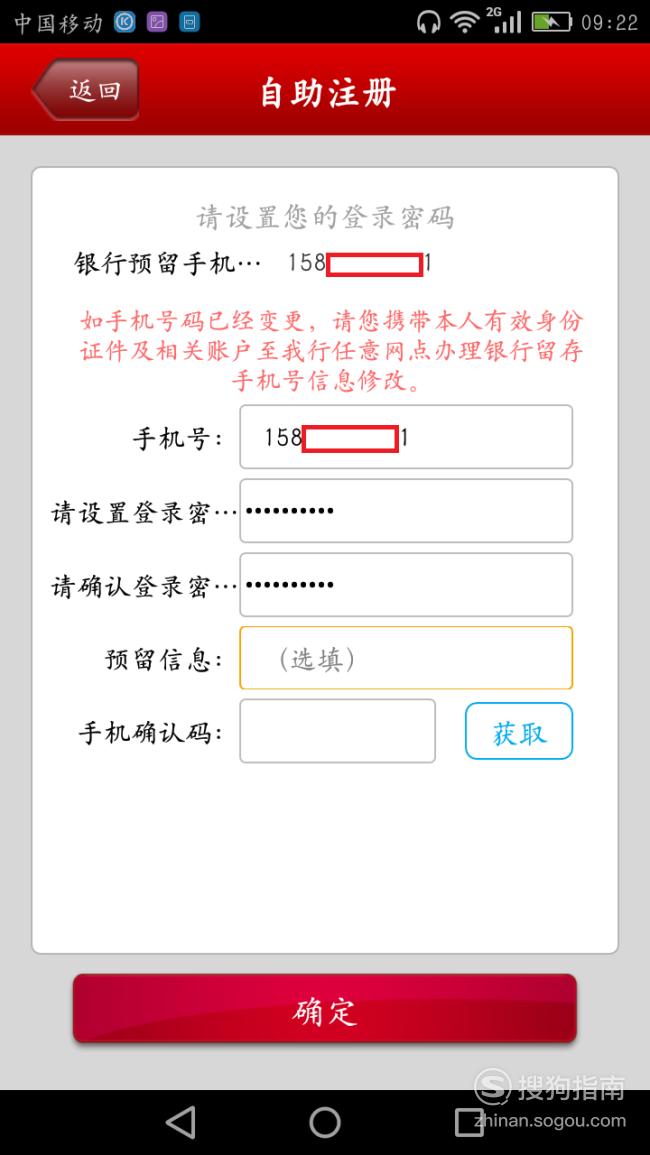Select the 手机确认码 verification code field
650x1155 pixels.
[338, 731]
